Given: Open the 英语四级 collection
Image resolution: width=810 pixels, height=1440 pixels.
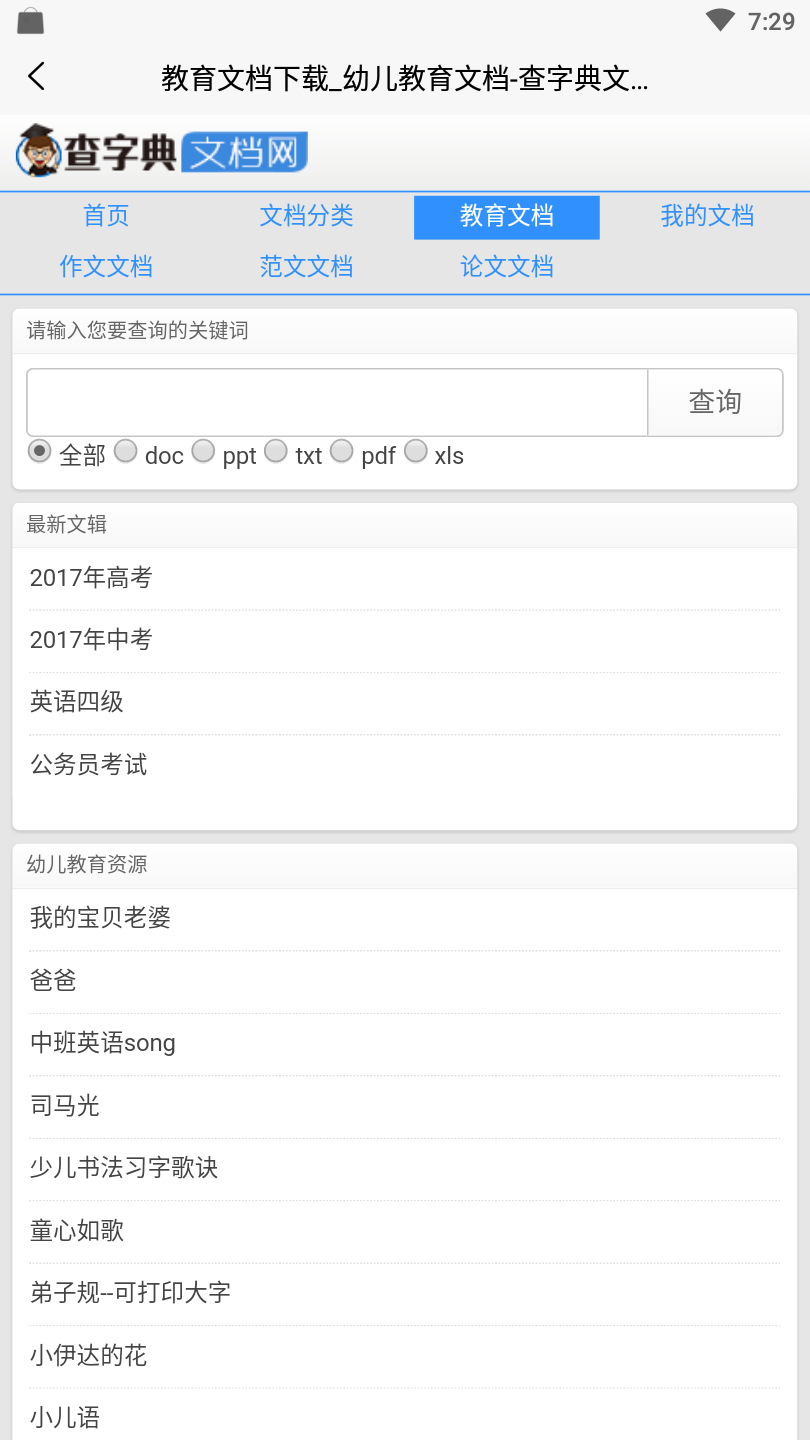Looking at the screenshot, I should (77, 702).
